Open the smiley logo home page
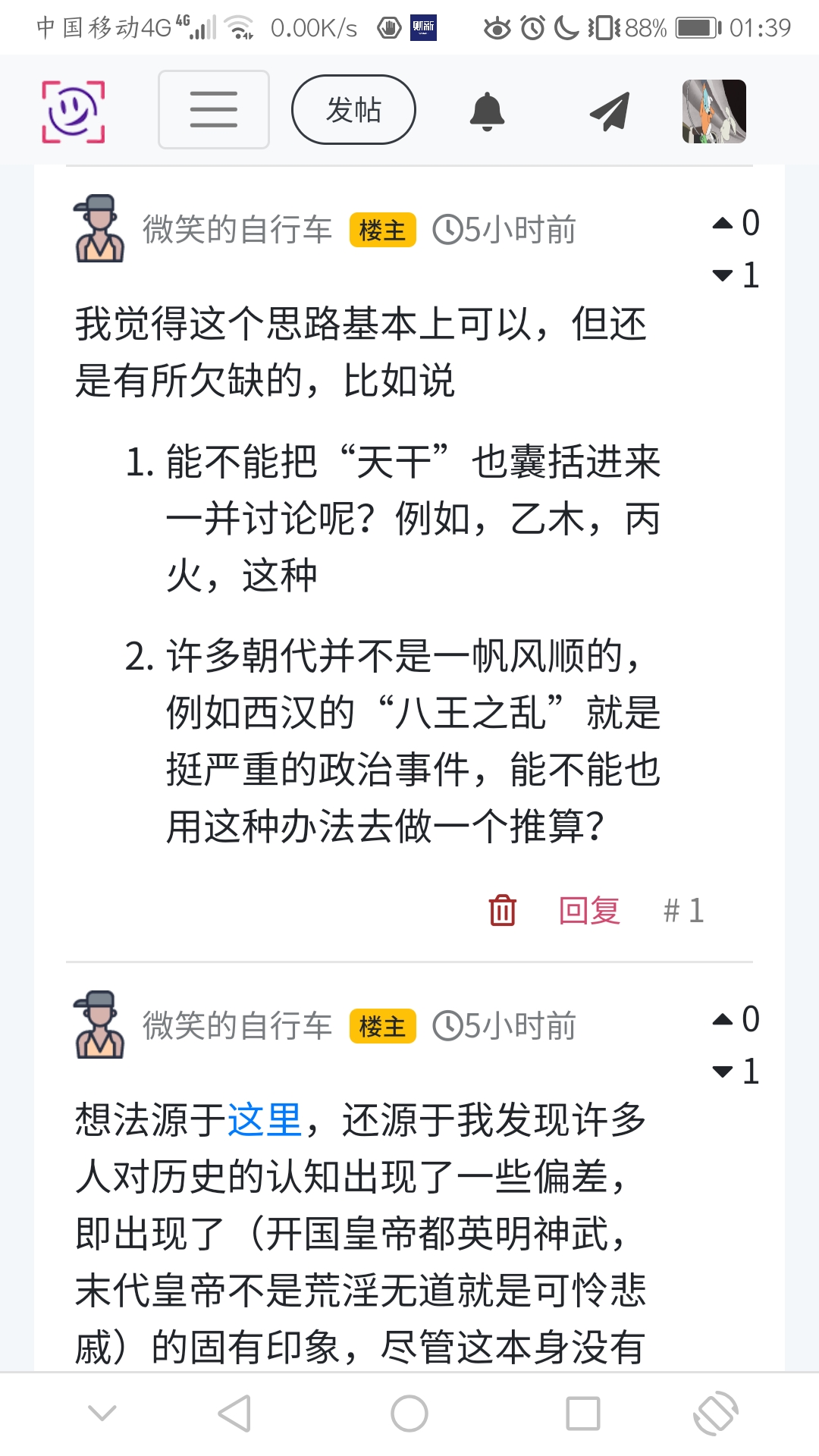Viewport: 819px width, 1456px height. click(73, 111)
